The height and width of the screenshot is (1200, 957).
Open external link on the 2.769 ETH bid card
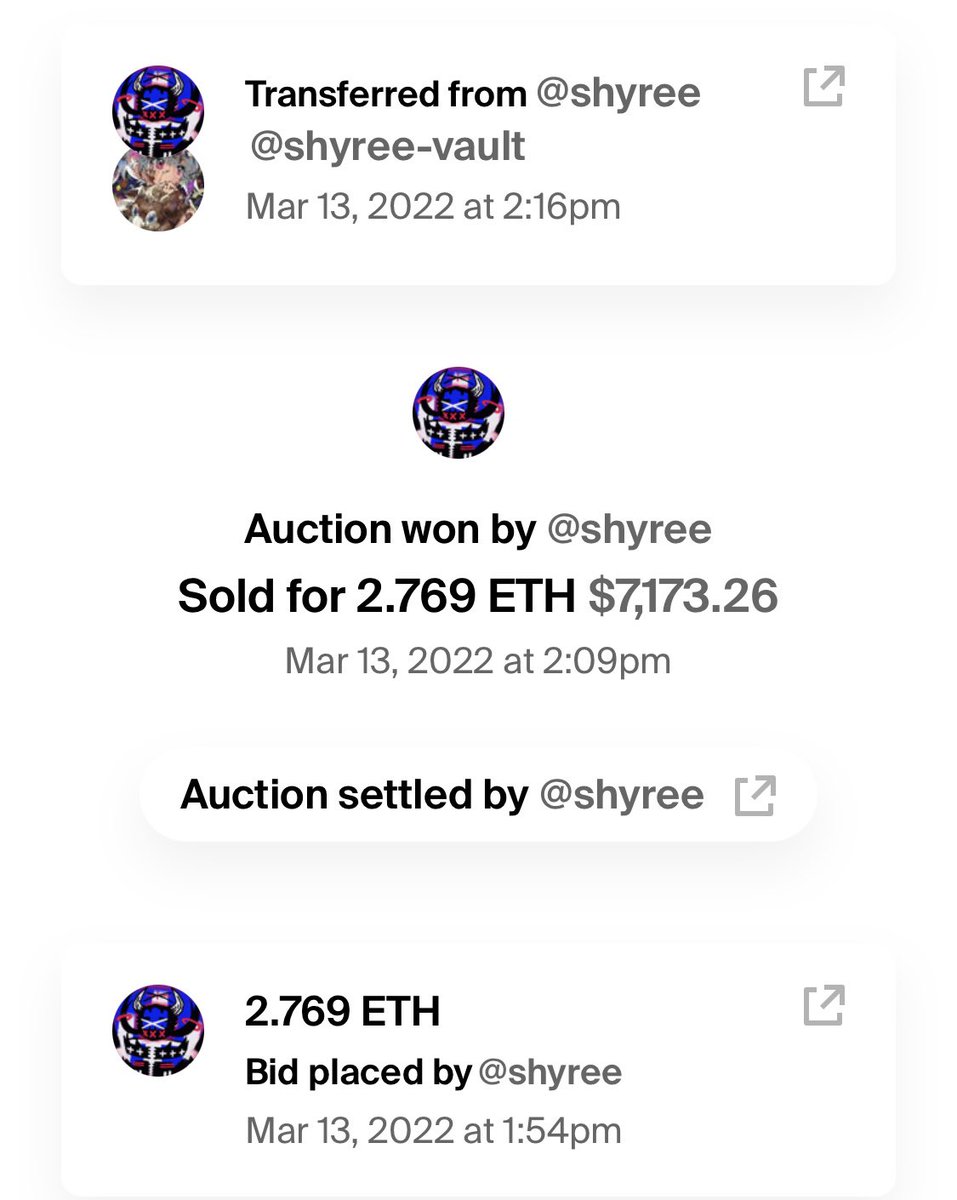tap(824, 1005)
